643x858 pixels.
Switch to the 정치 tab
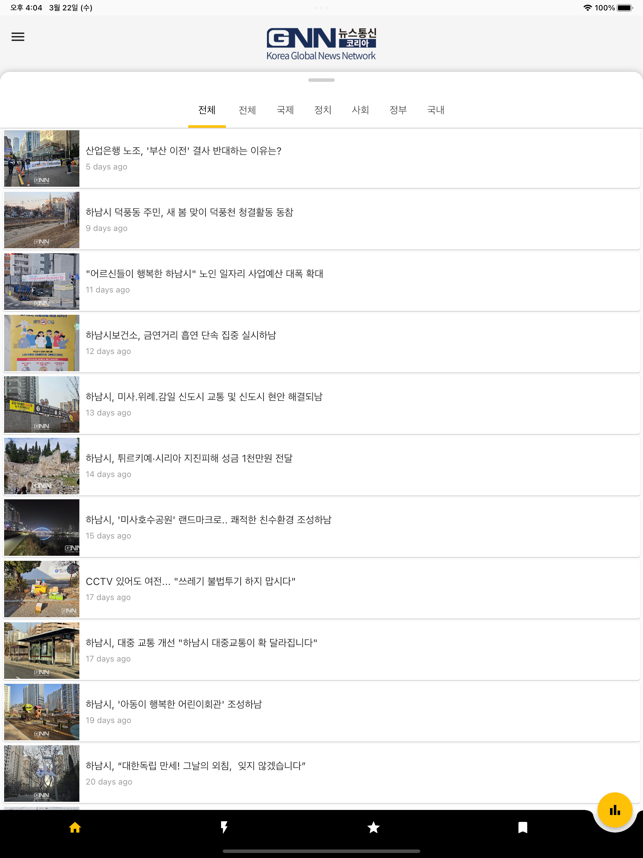pos(323,110)
